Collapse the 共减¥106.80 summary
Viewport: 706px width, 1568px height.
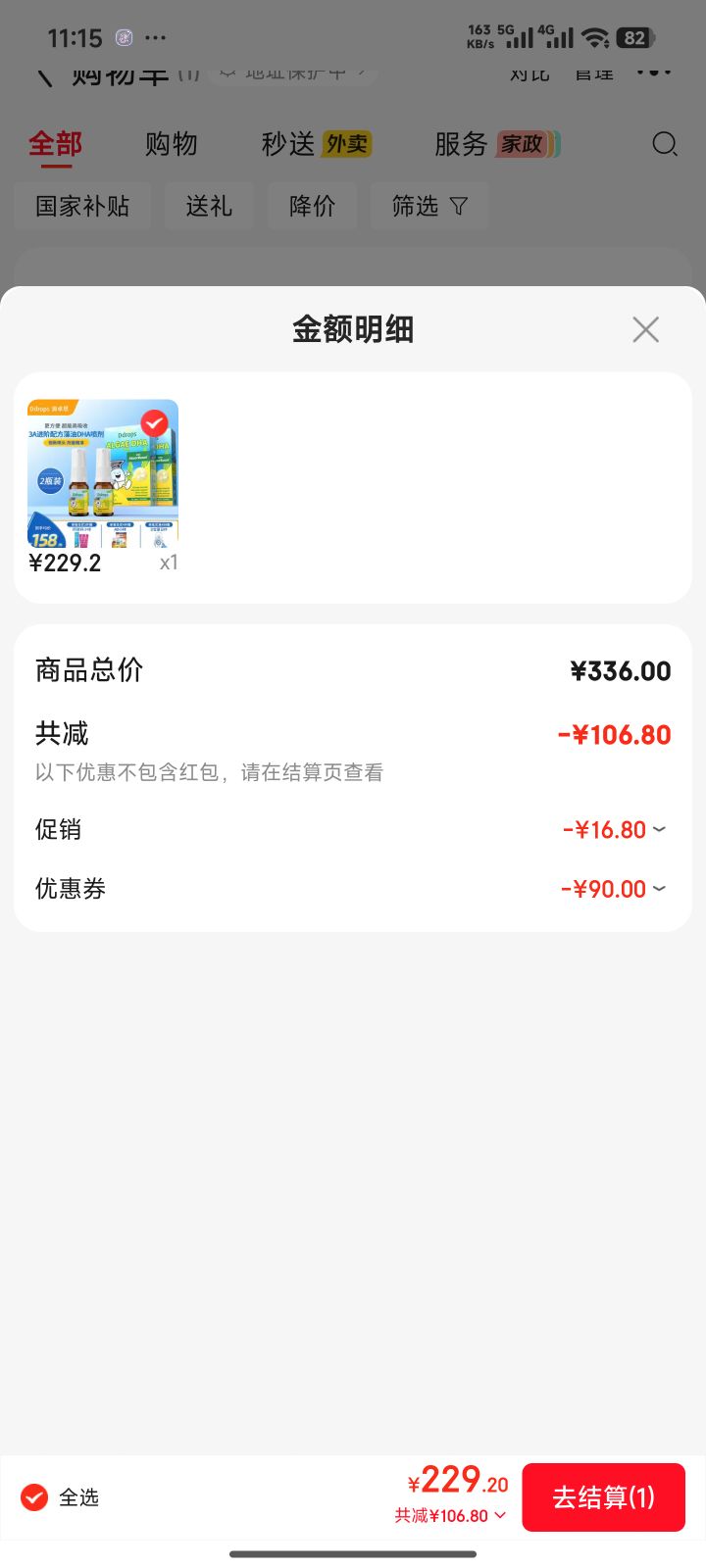[451, 1515]
